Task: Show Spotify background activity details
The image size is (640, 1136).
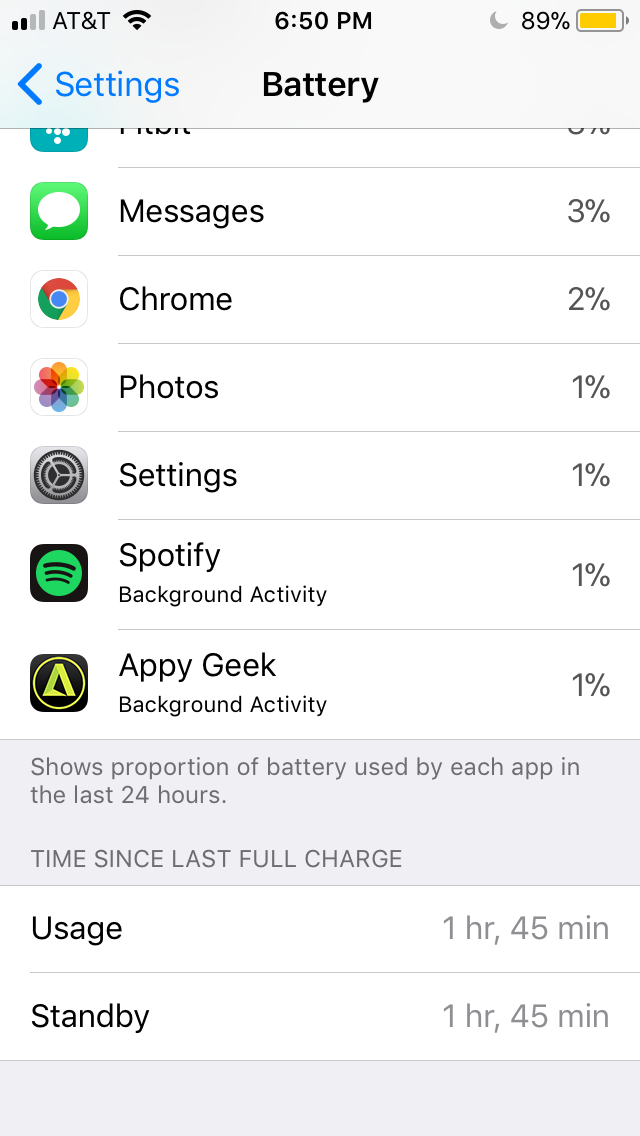Action: click(x=320, y=574)
